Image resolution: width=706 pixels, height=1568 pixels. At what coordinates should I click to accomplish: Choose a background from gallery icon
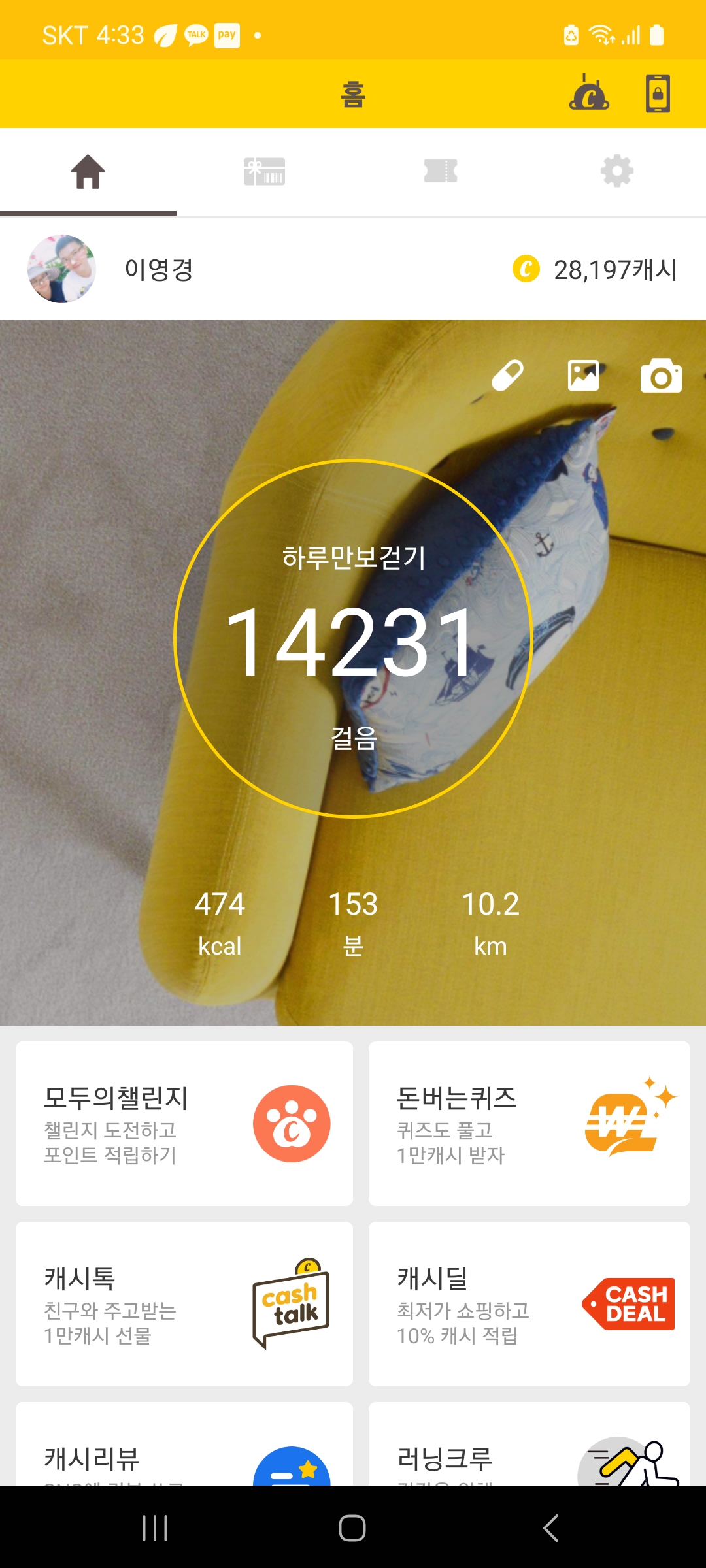pos(583,376)
